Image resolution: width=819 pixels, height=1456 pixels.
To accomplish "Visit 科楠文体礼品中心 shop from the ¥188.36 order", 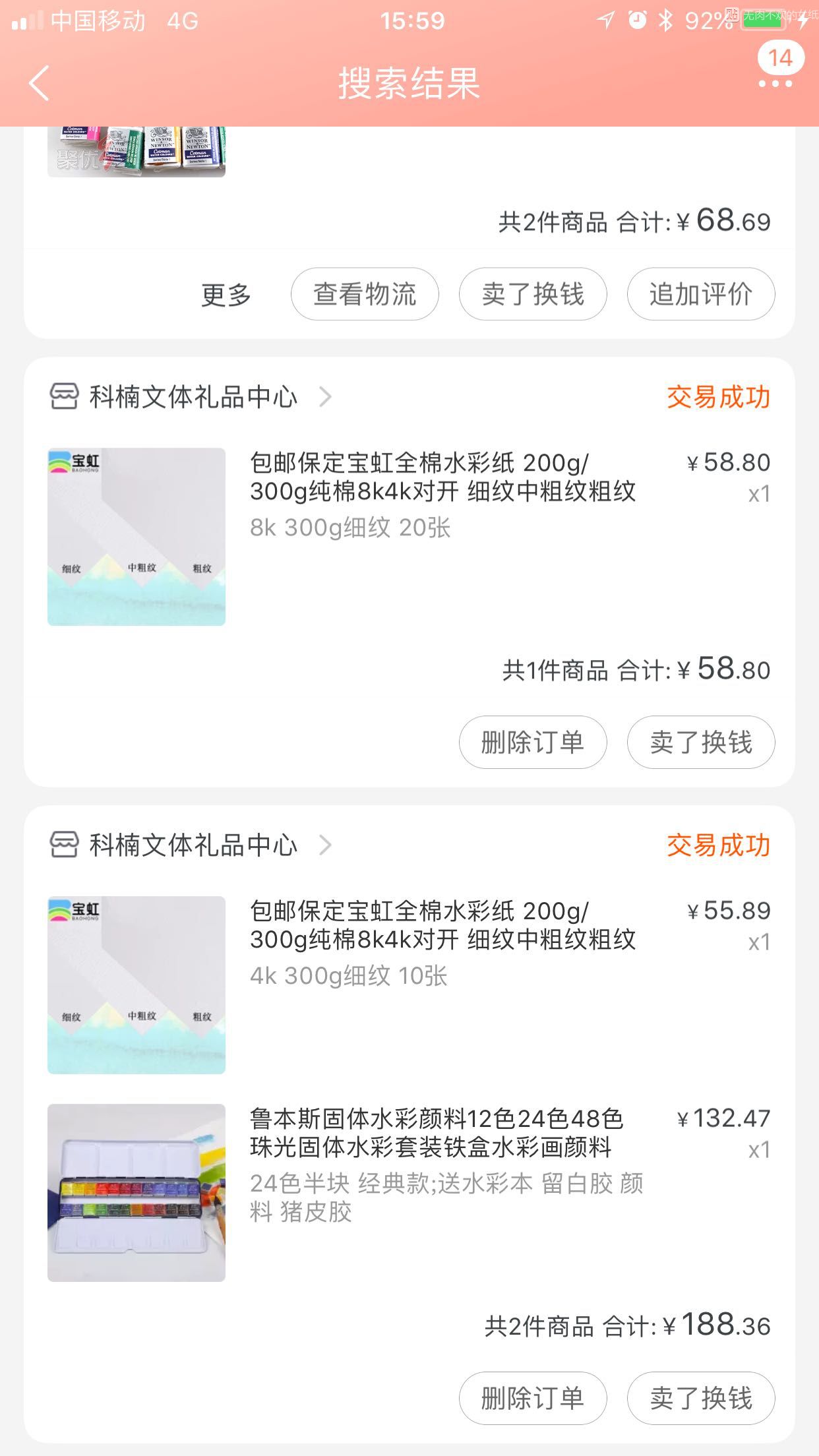I will click(193, 845).
